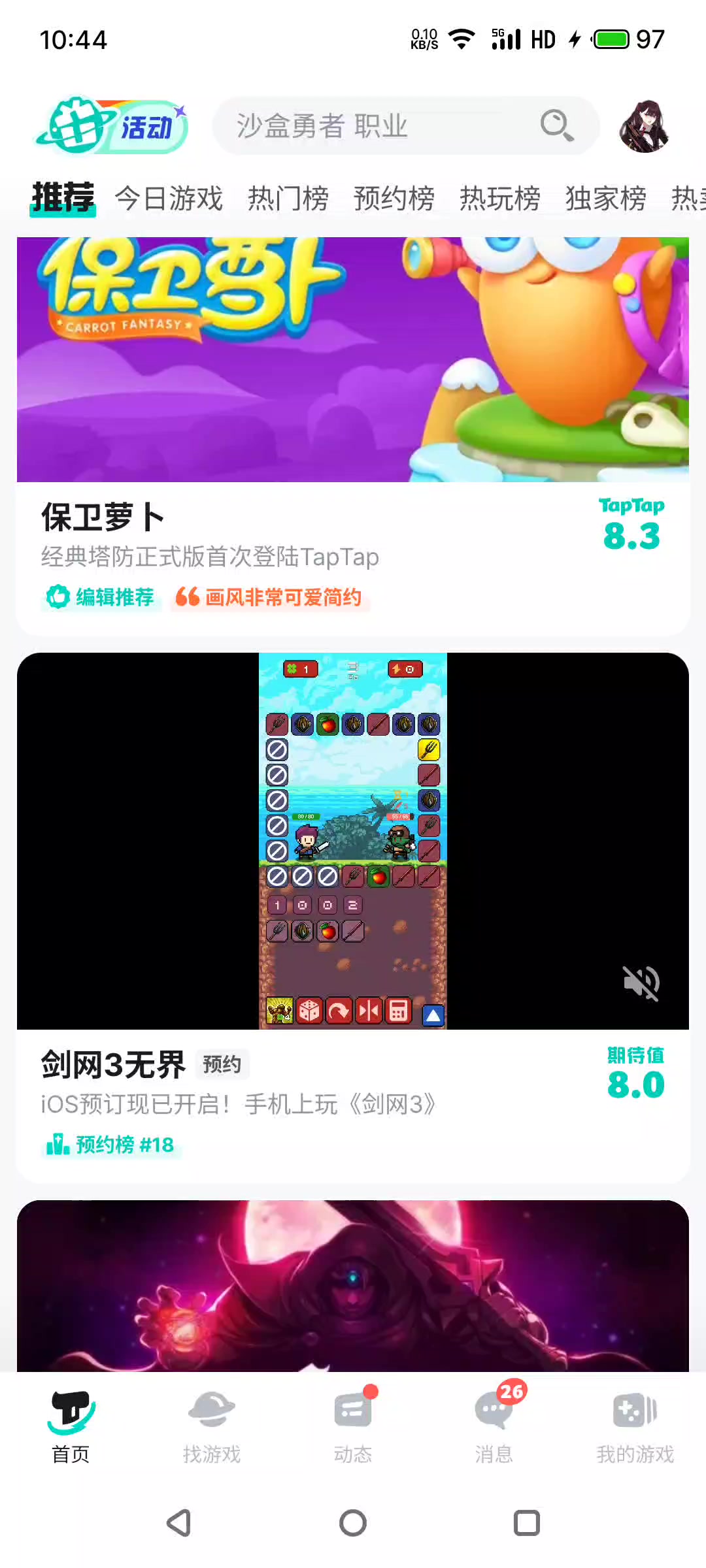Go to the 找游戏 tab
The image size is (706, 1568).
(212, 1428)
